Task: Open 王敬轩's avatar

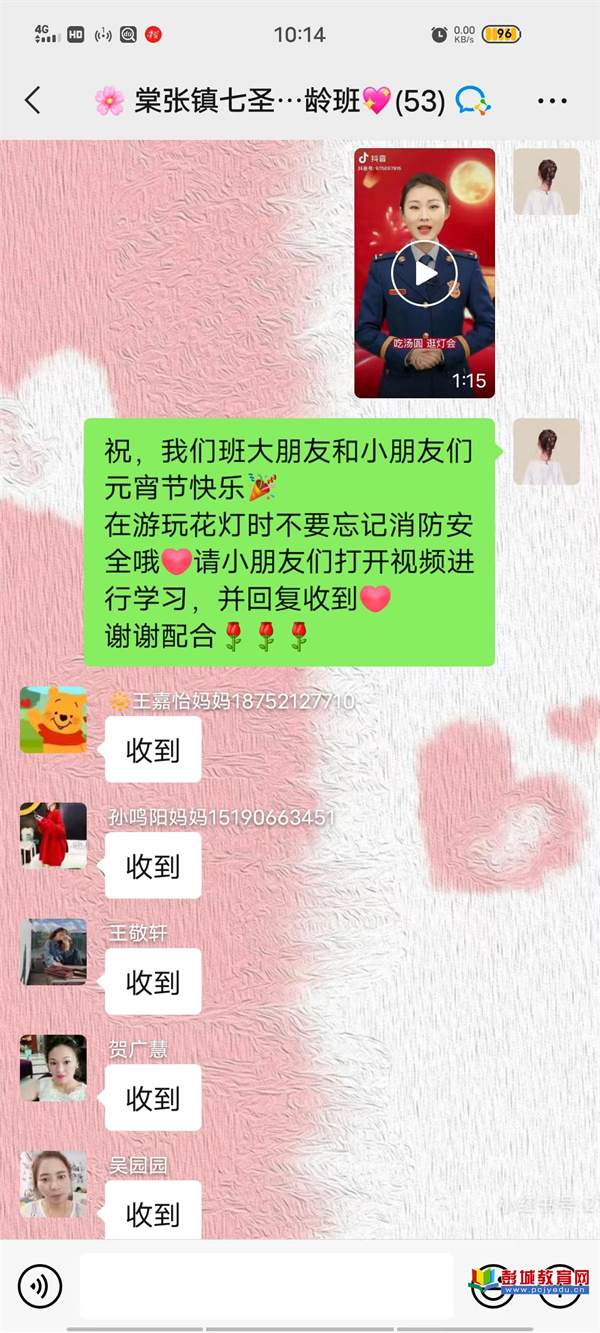Action: (53, 951)
